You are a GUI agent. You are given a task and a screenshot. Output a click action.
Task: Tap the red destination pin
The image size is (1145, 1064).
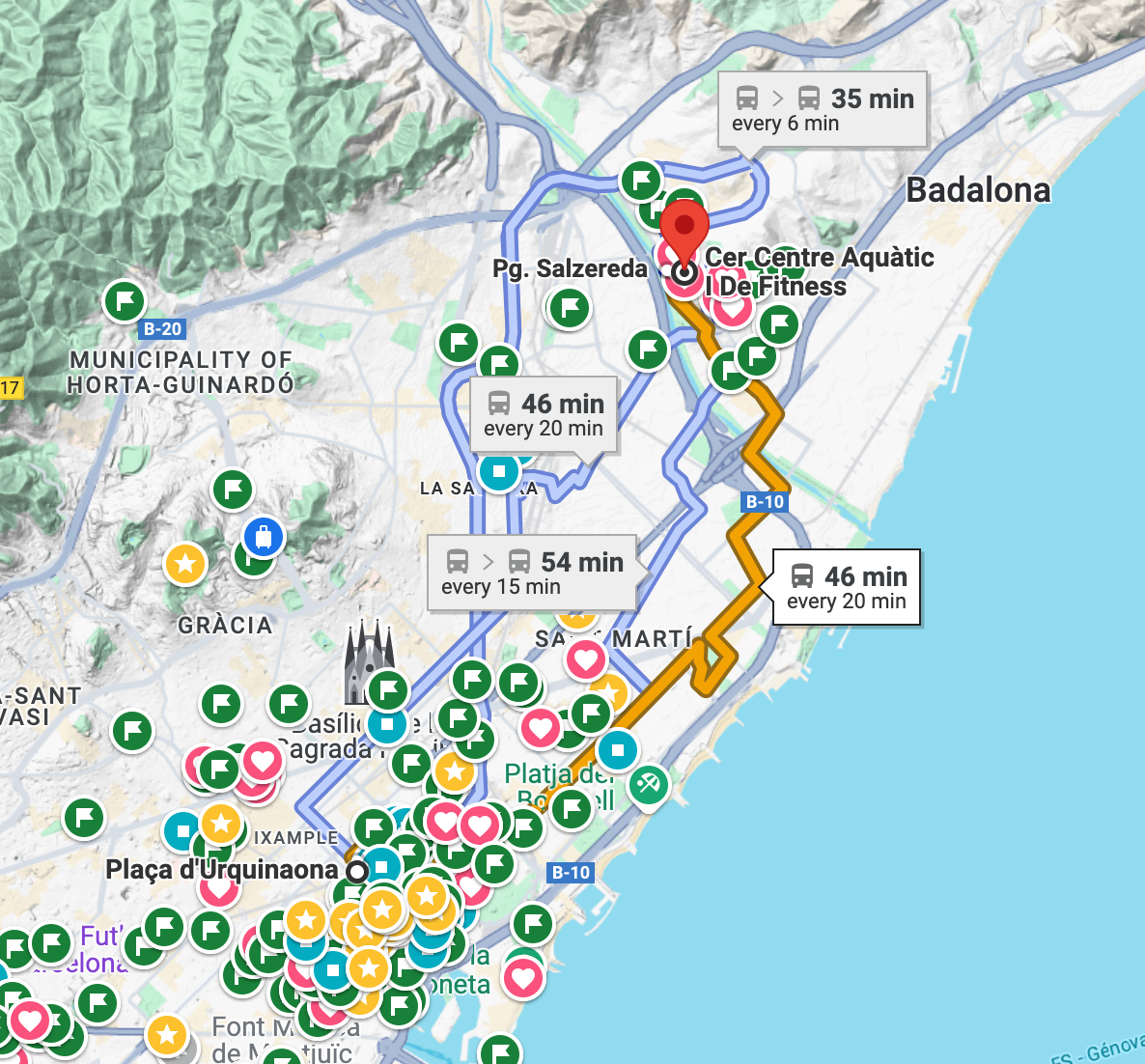point(684,230)
